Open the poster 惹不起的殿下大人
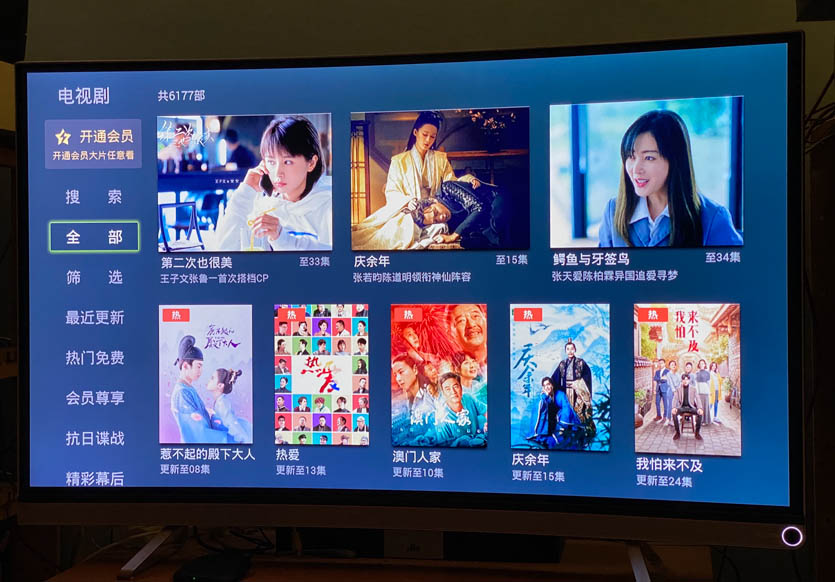The height and width of the screenshot is (582, 835). (205, 375)
